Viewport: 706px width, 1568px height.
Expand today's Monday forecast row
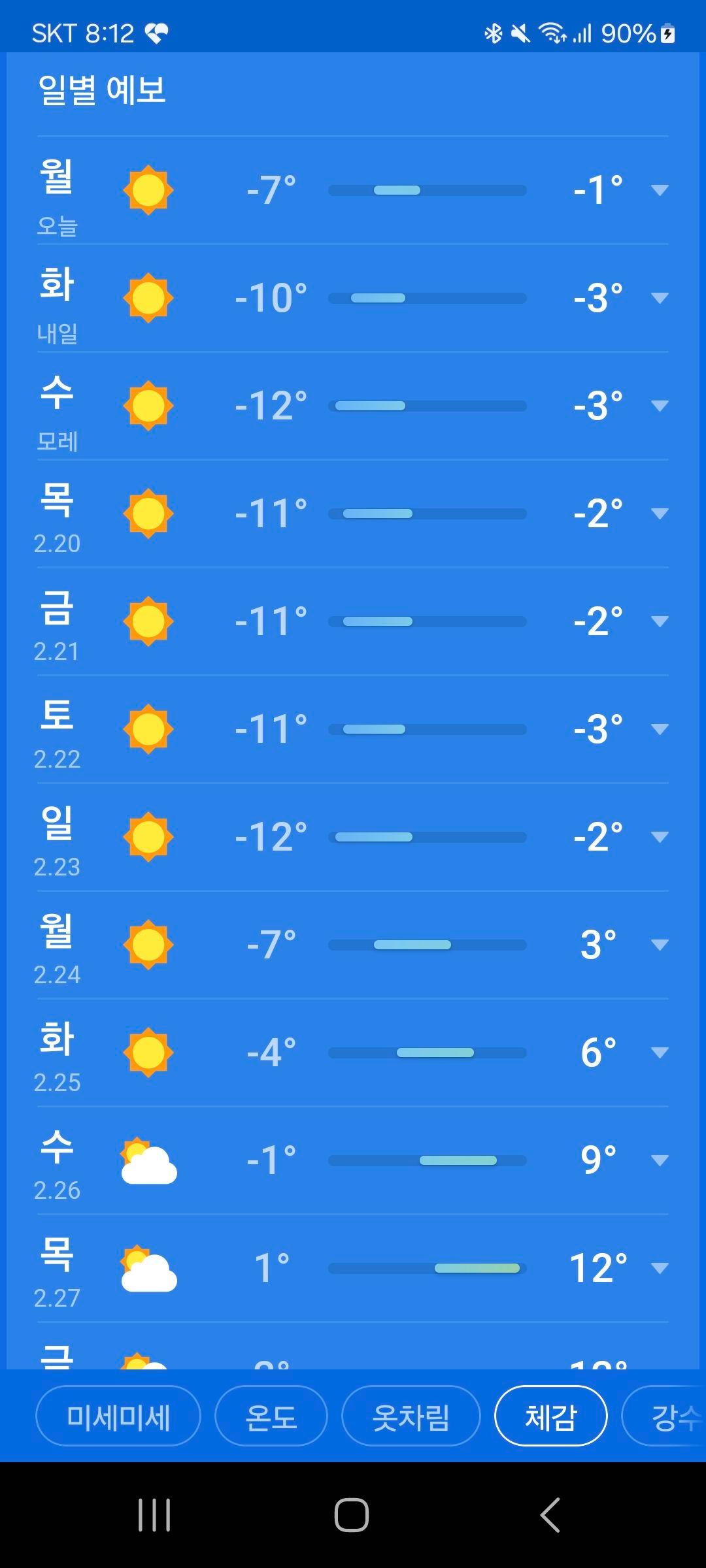(x=660, y=190)
